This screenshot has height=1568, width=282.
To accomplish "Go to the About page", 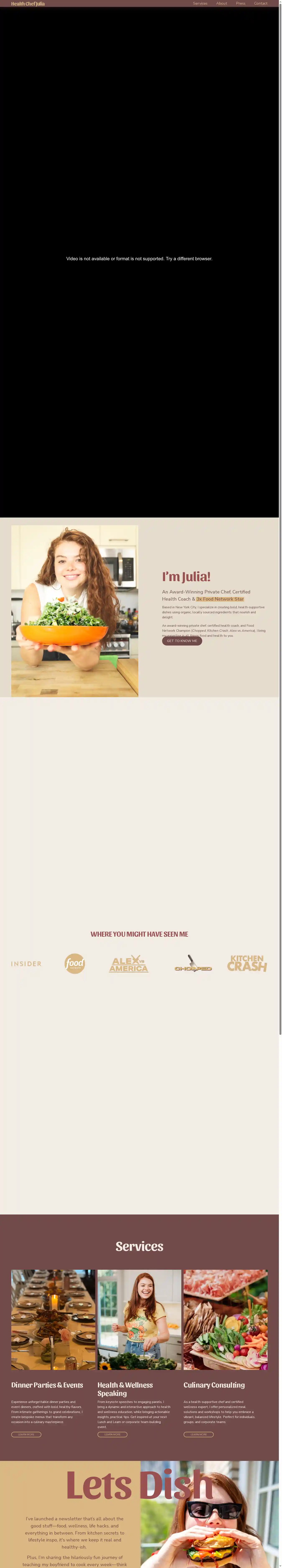I will [x=222, y=4].
